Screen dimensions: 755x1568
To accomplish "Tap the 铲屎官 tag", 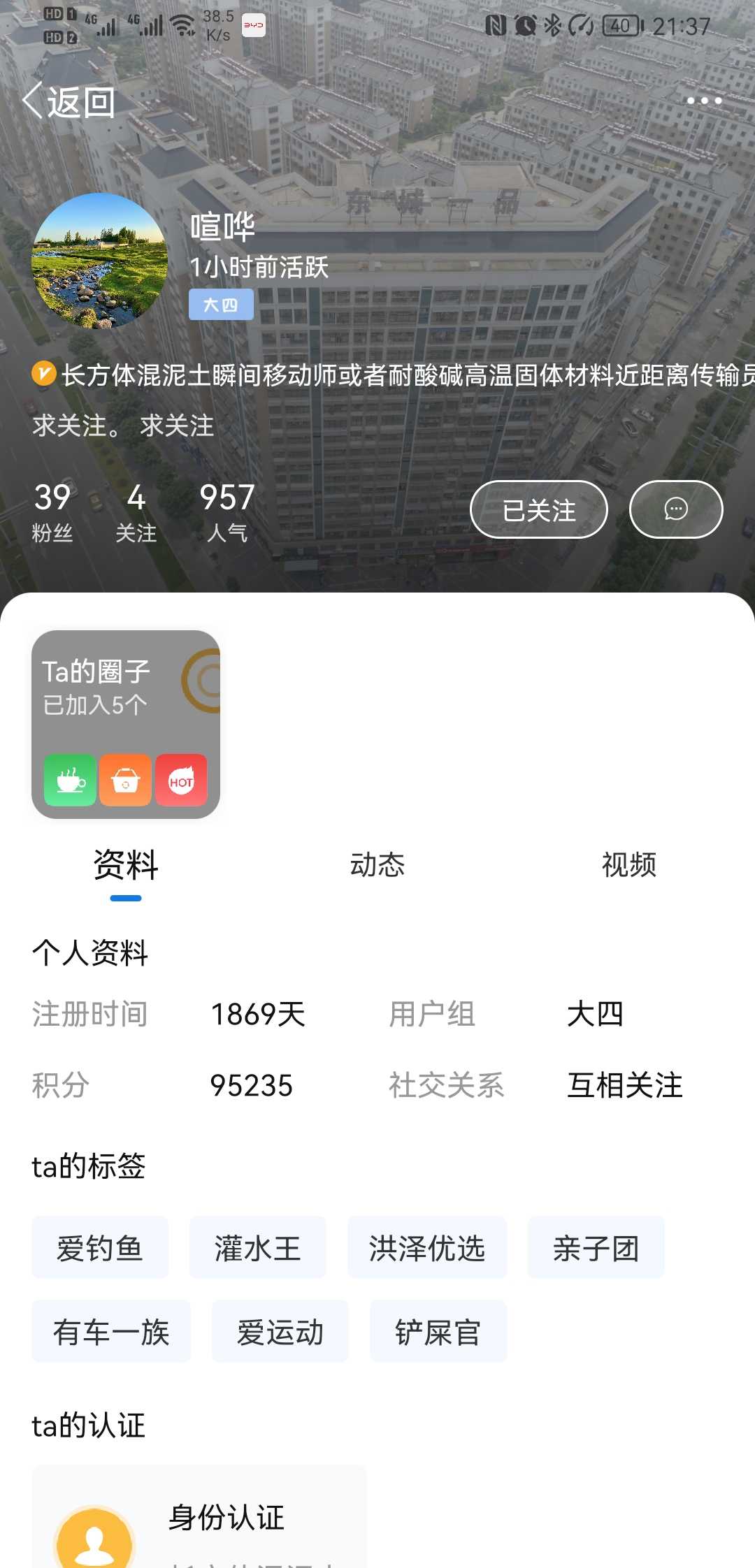I will tap(438, 1332).
